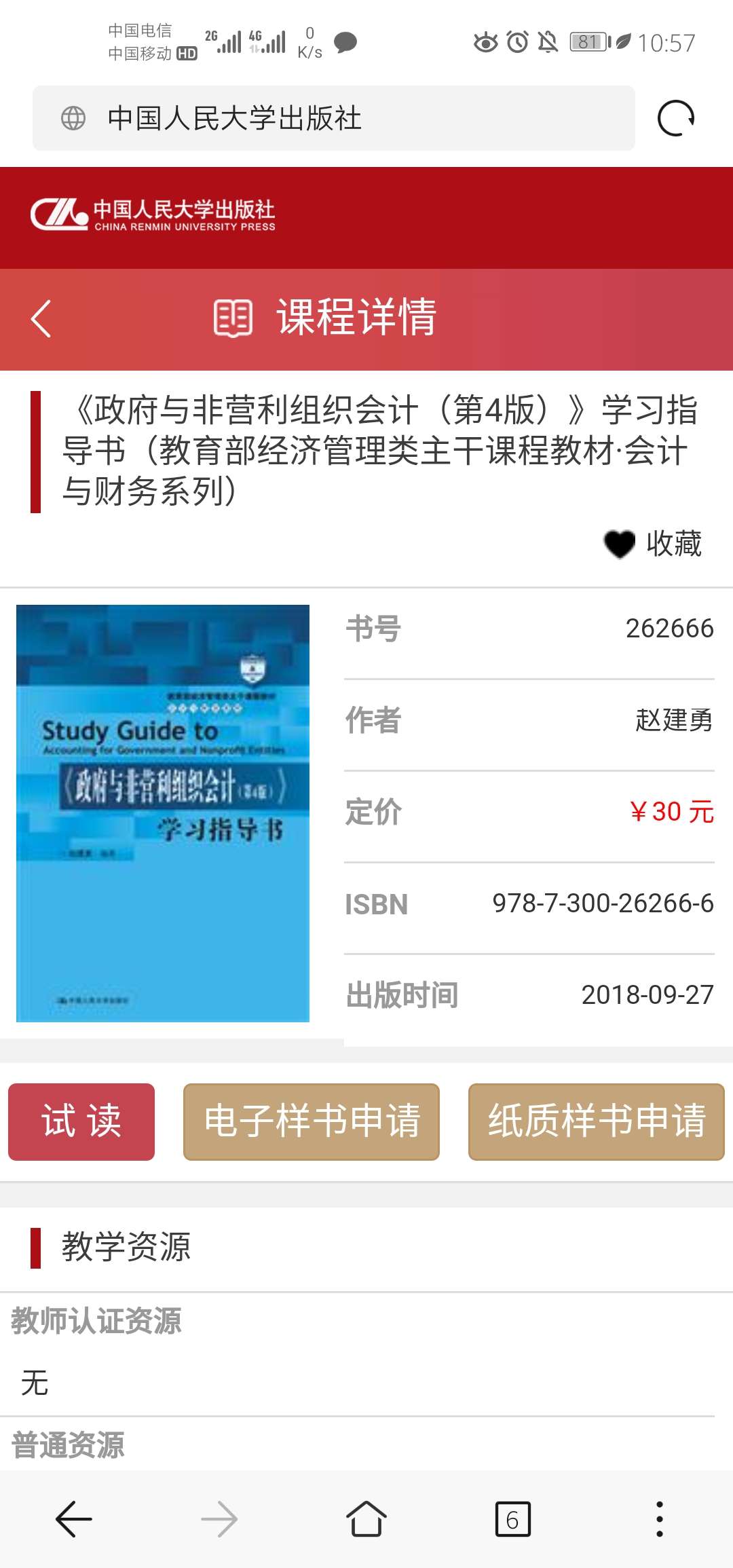
Task: Request a paper sample via 纸质样书申请
Action: [x=596, y=1121]
